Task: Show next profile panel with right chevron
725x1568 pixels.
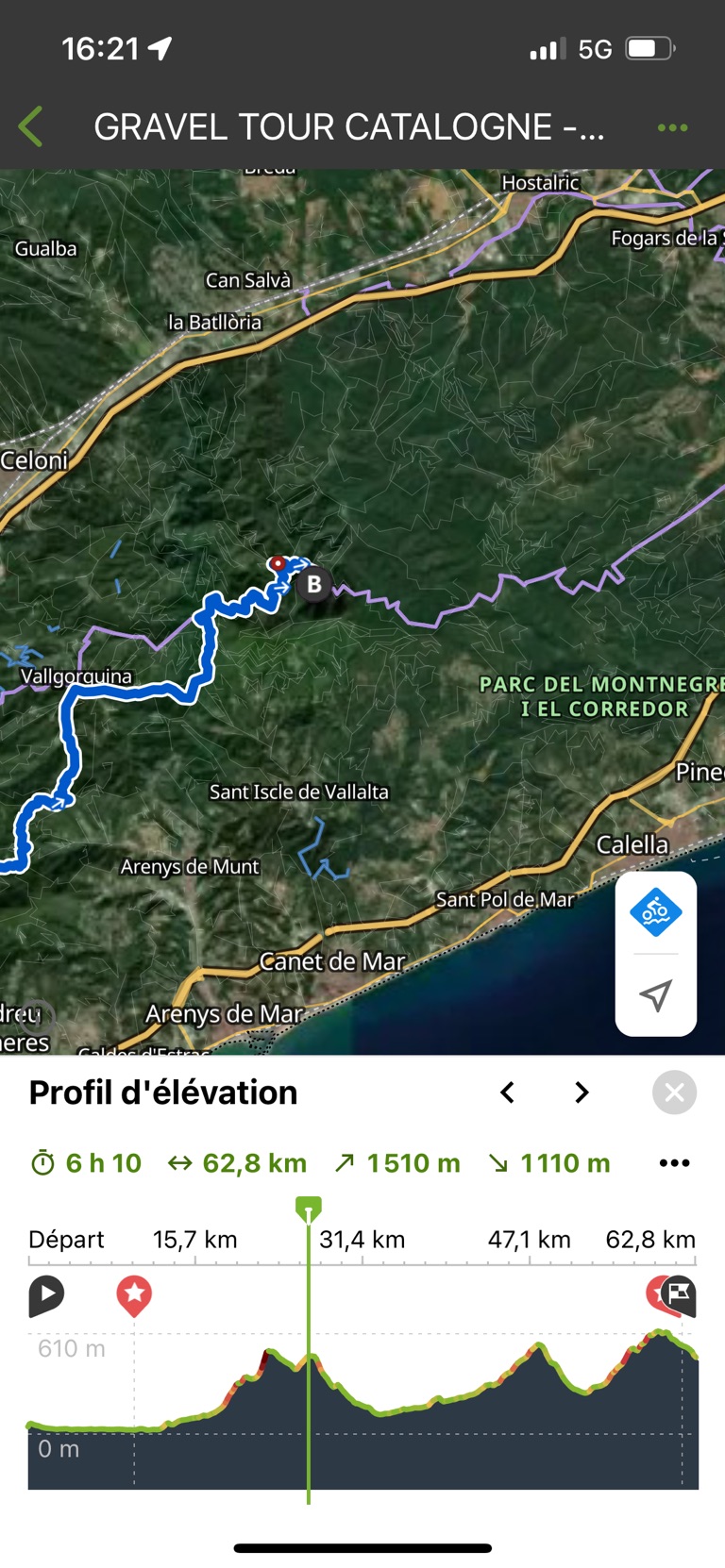Action: 582,1093
